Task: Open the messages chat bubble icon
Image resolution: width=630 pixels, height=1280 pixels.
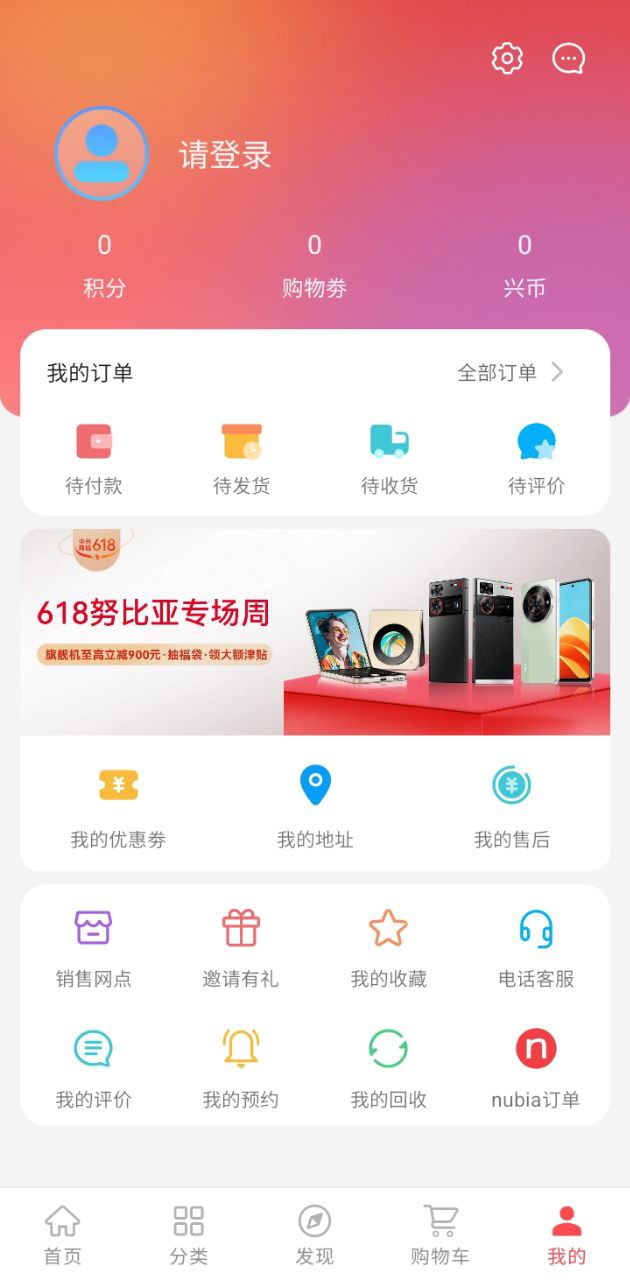Action: 568,59
